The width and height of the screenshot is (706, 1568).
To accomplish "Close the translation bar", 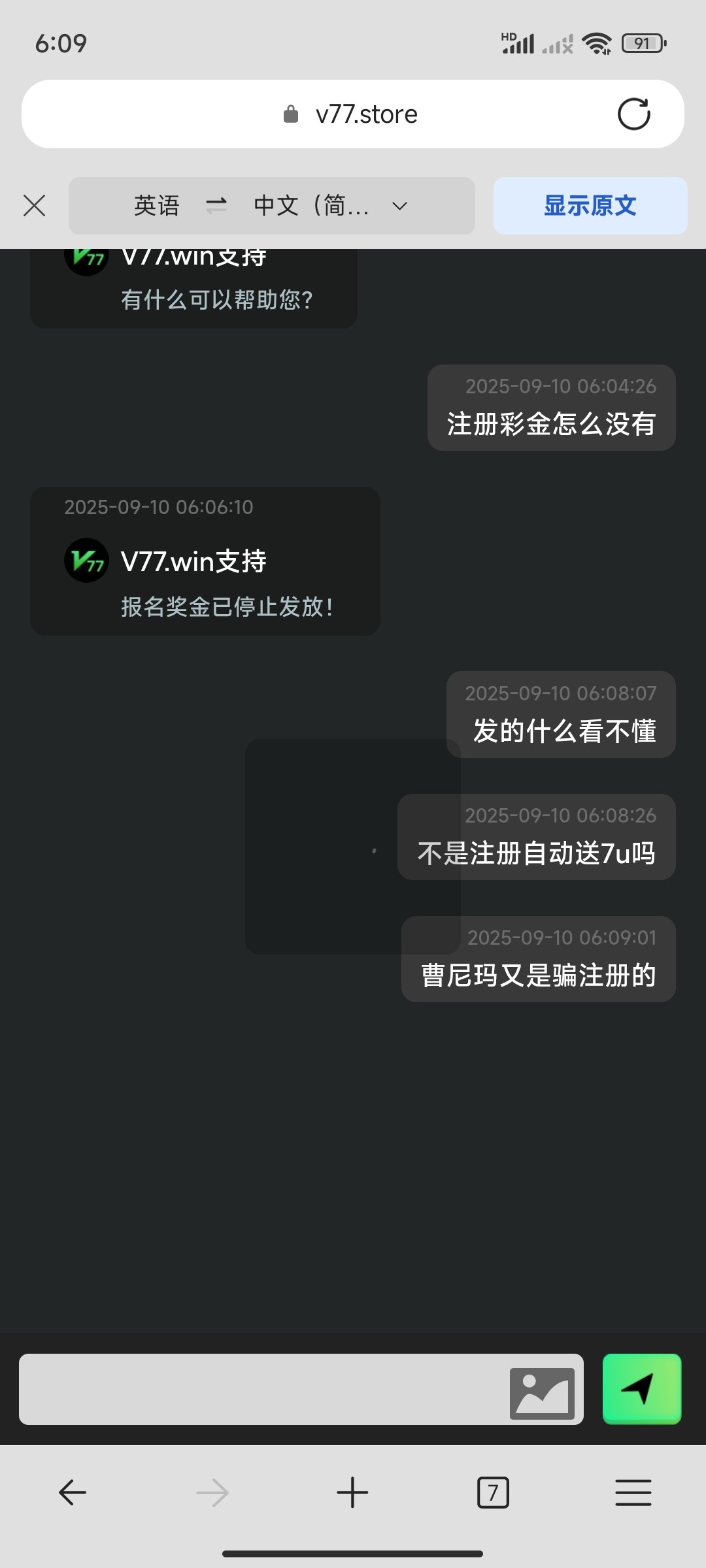I will (x=34, y=205).
